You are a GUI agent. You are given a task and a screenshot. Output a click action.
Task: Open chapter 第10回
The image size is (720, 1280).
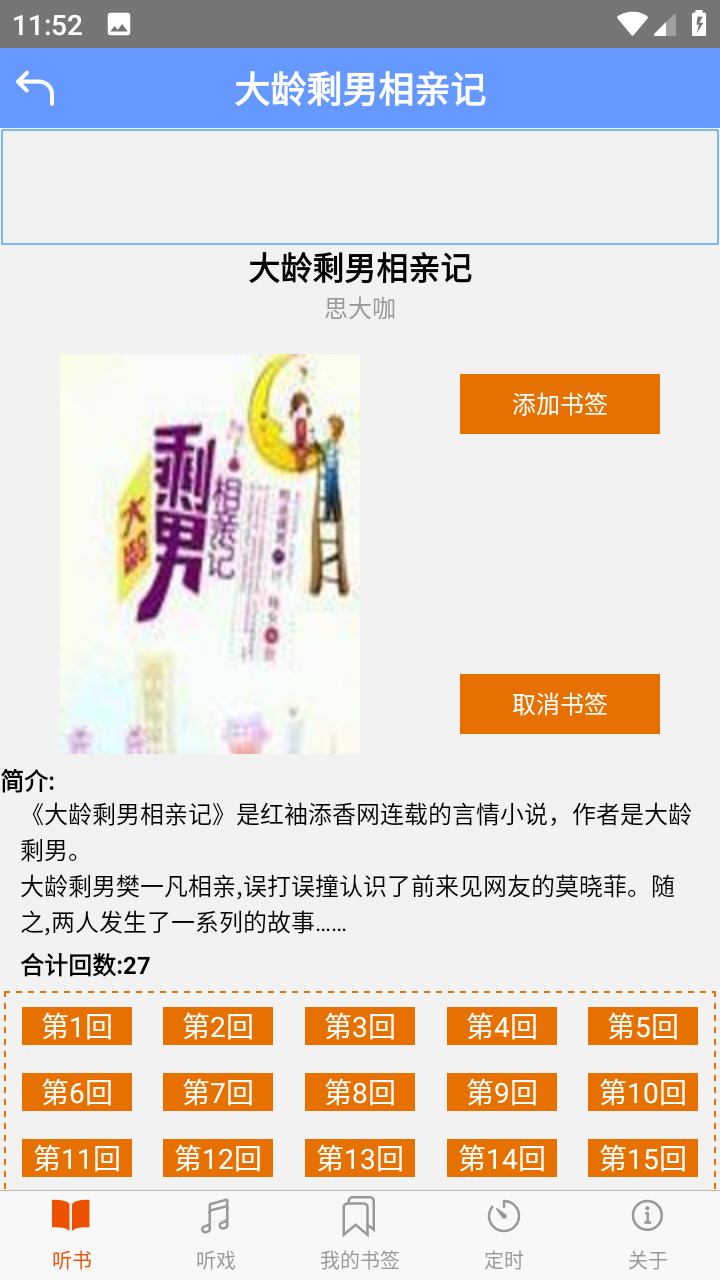[x=643, y=1092]
